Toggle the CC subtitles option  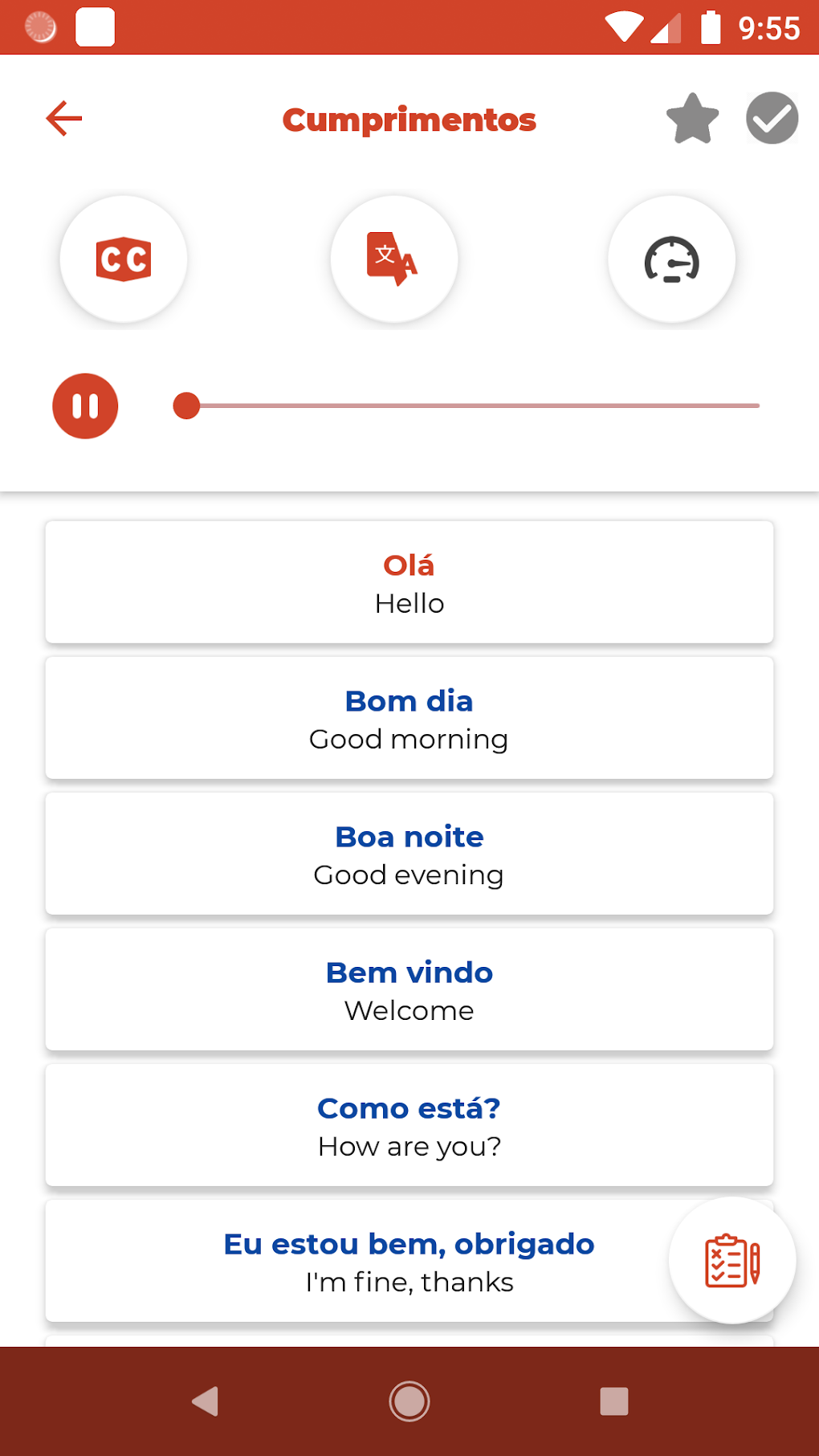pos(123,259)
